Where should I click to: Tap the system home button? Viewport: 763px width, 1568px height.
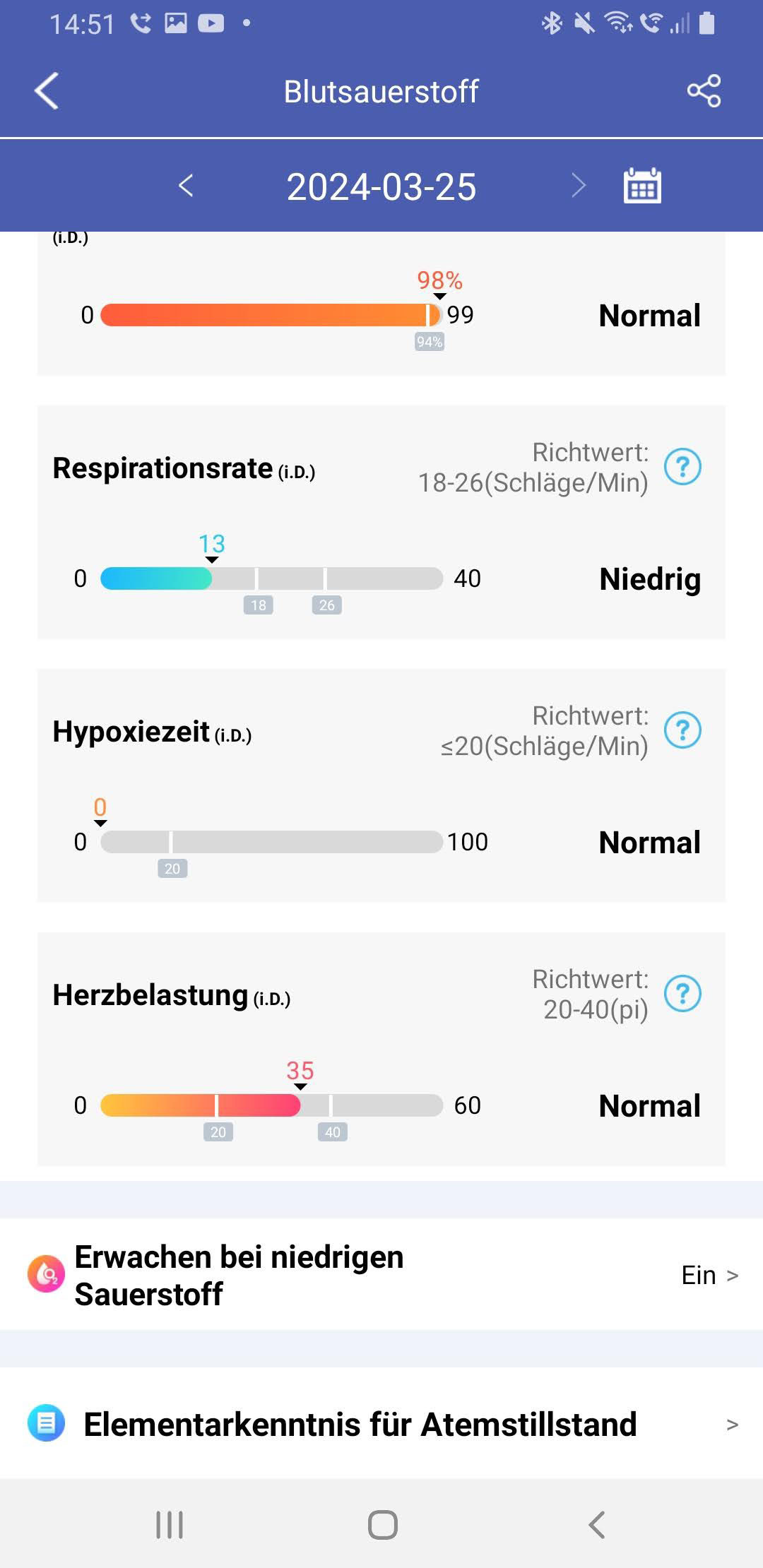point(382,1524)
